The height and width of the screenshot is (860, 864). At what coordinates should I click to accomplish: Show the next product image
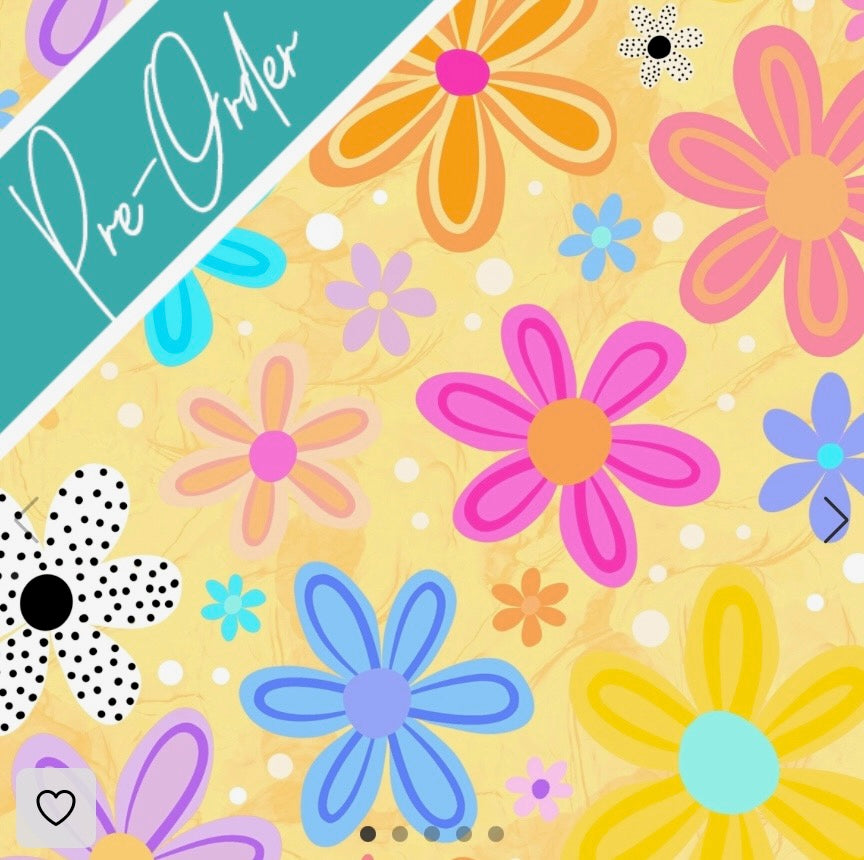tap(835, 520)
